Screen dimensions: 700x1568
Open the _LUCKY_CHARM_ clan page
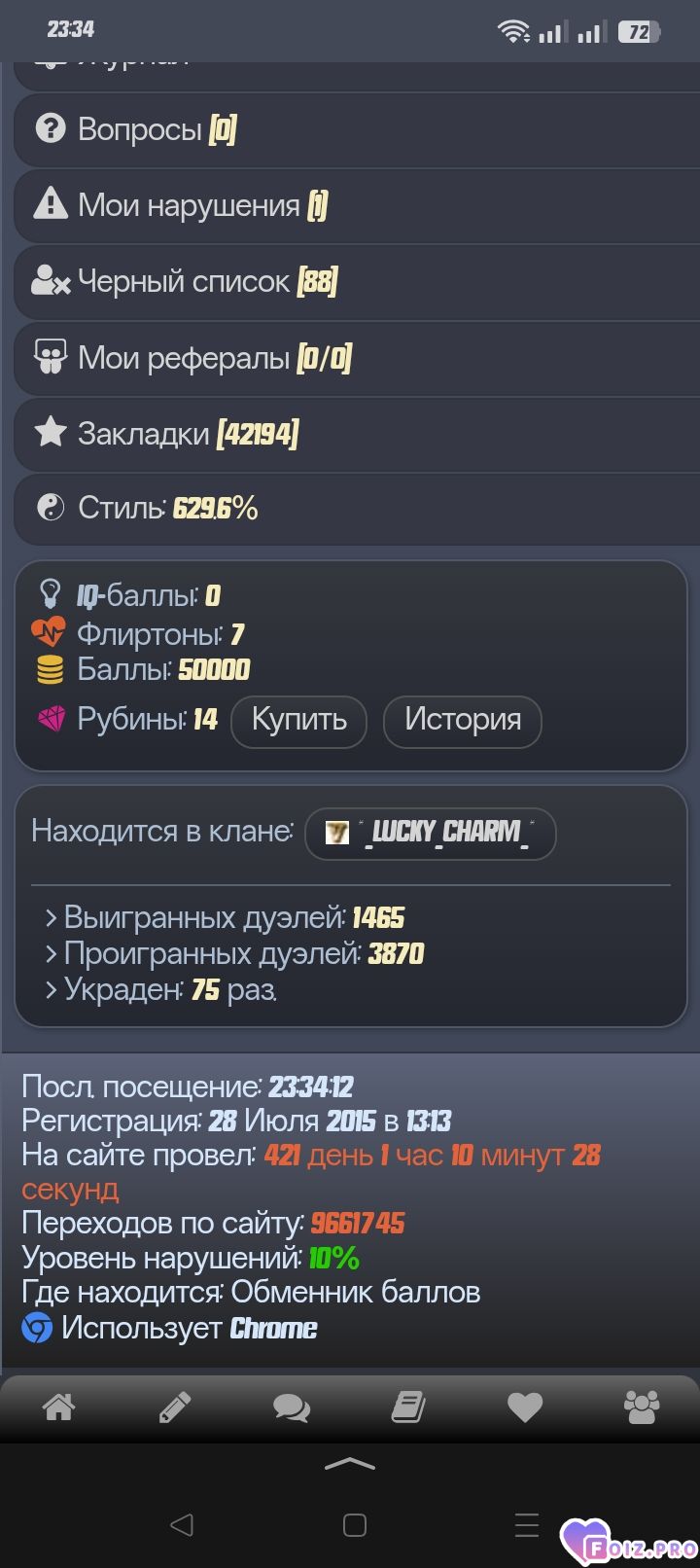pyautogui.click(x=431, y=833)
